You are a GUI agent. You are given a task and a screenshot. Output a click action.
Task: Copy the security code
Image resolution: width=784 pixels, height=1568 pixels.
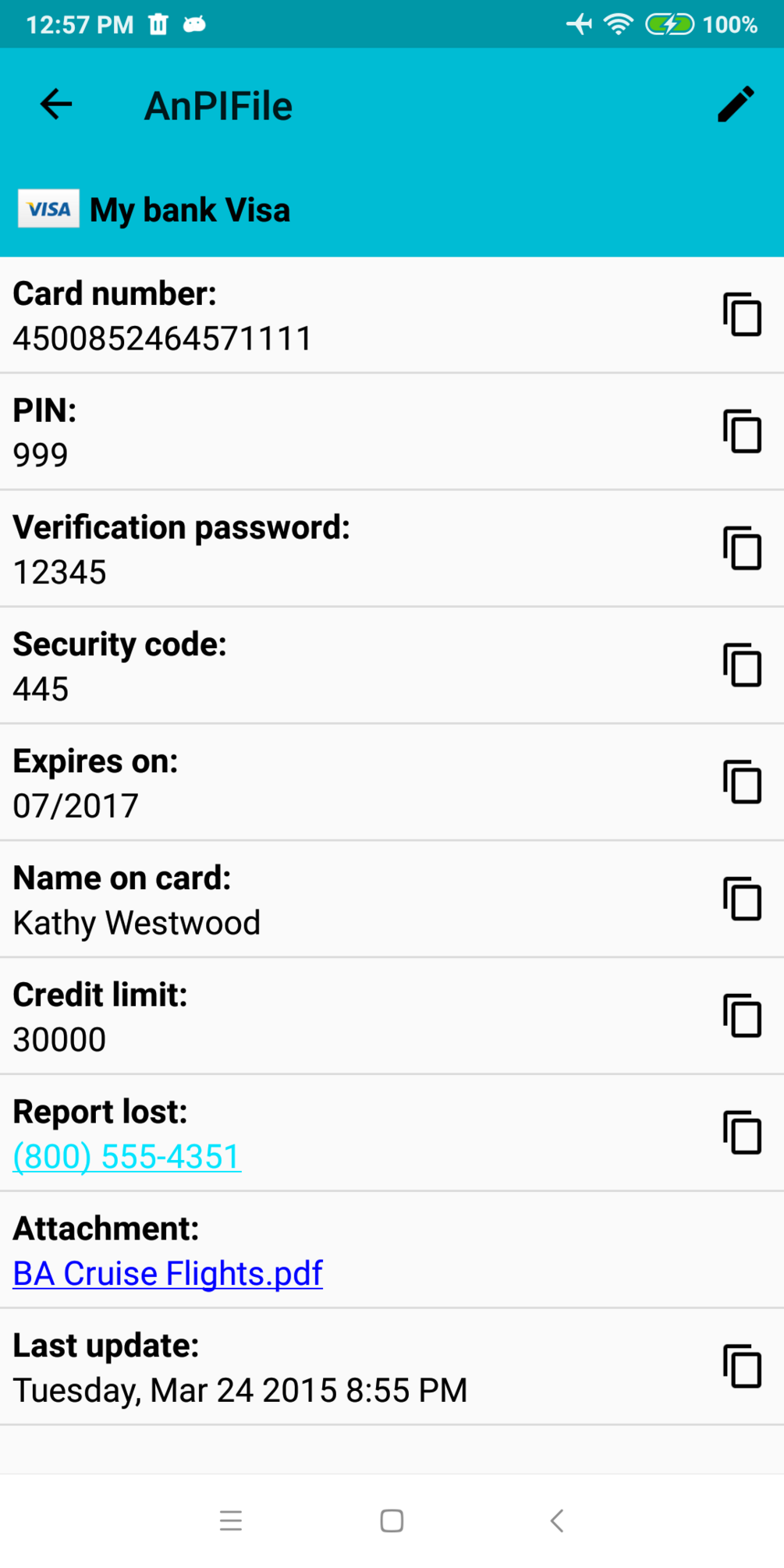742,665
